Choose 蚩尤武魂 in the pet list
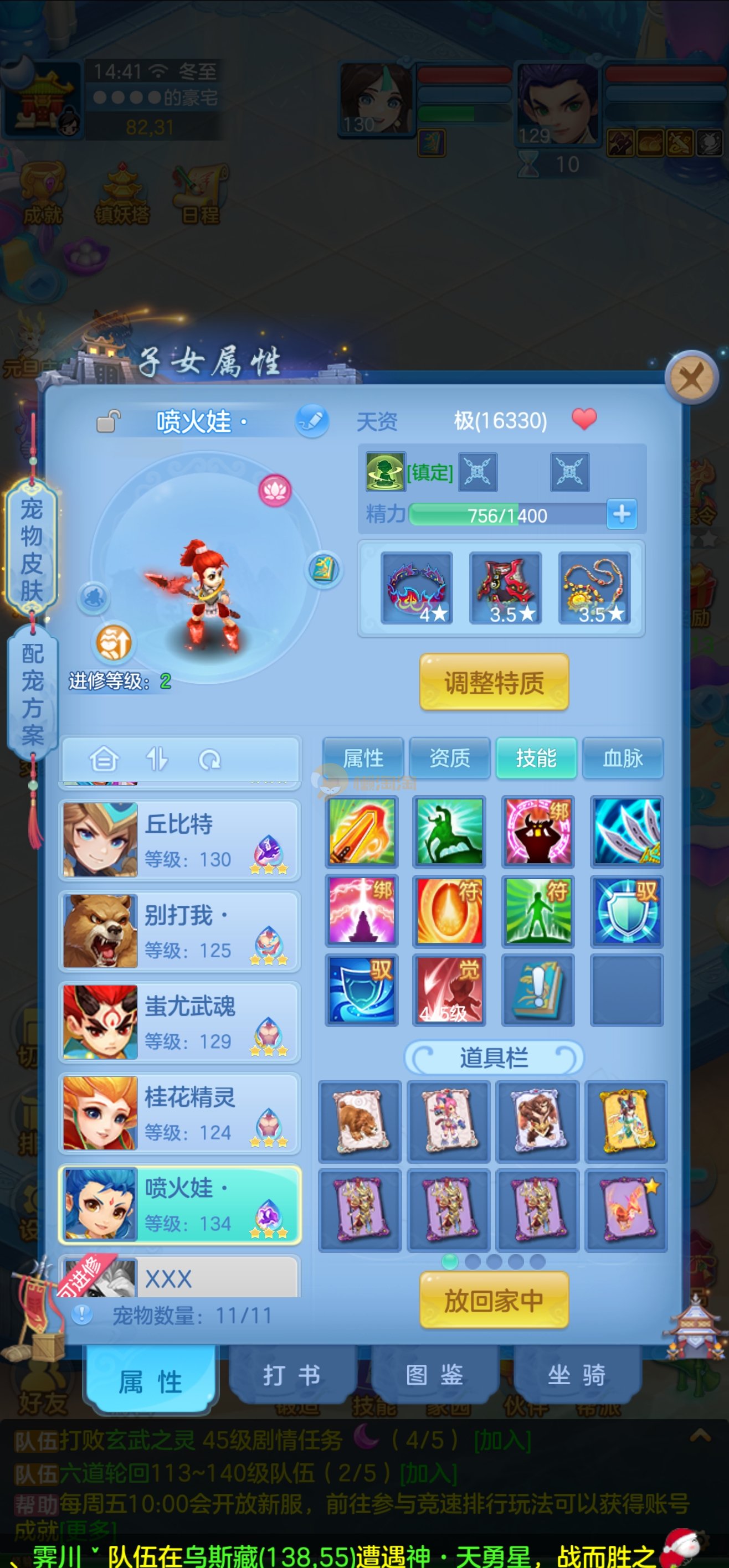The width and height of the screenshot is (729, 1568). [x=179, y=1022]
